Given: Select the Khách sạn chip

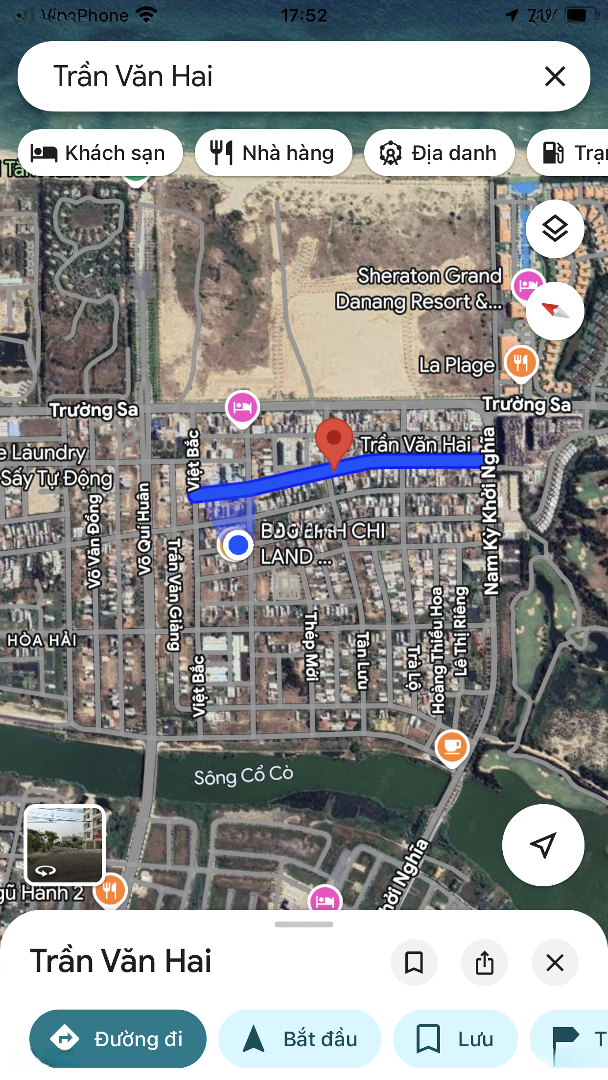Looking at the screenshot, I should click(x=100, y=153).
